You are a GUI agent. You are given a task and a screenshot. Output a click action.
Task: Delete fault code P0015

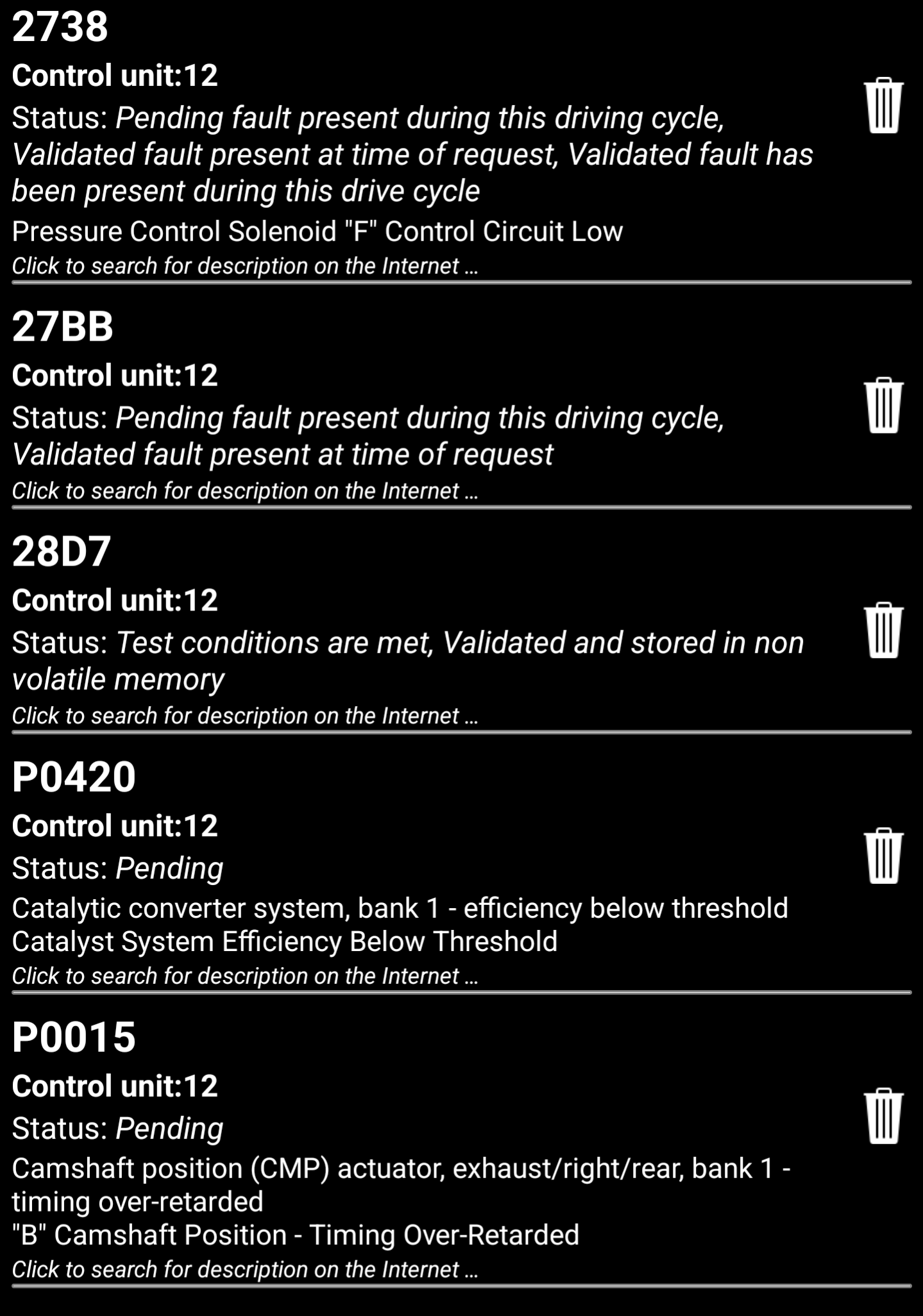click(883, 1117)
